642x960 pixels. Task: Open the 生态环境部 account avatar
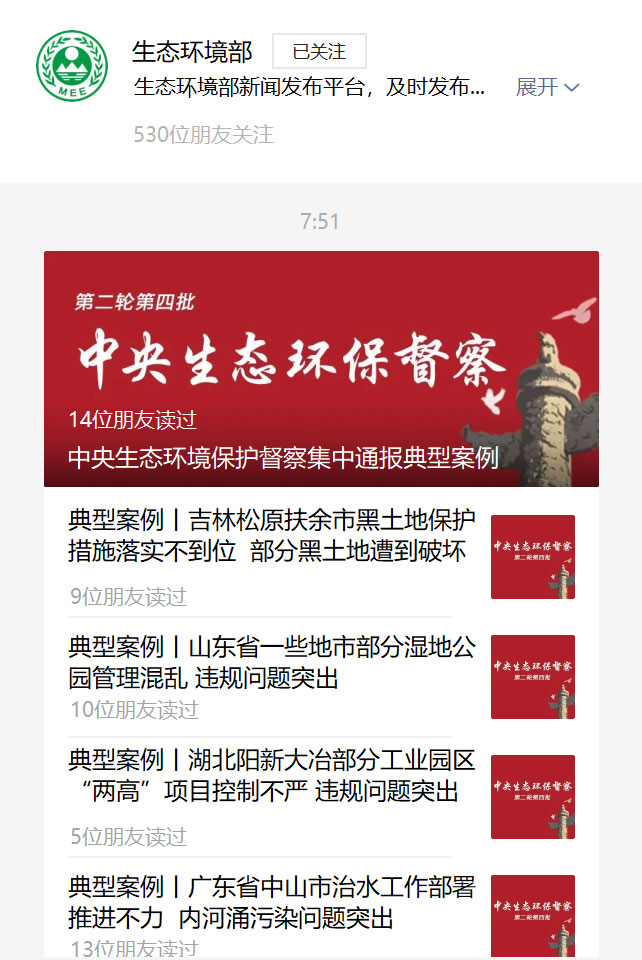72,65
